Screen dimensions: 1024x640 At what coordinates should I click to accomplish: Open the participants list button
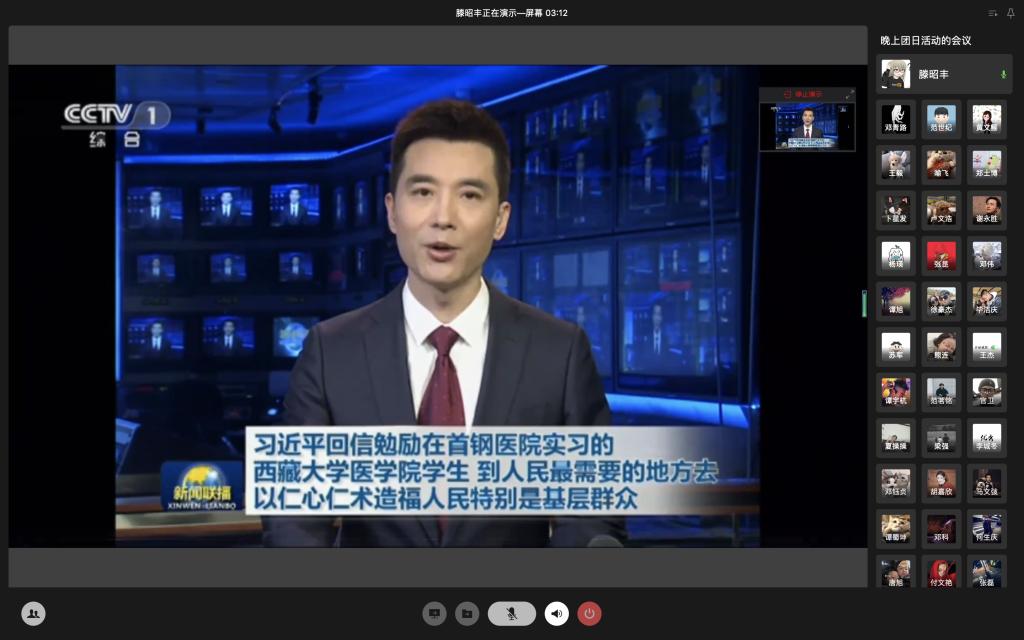(33, 614)
